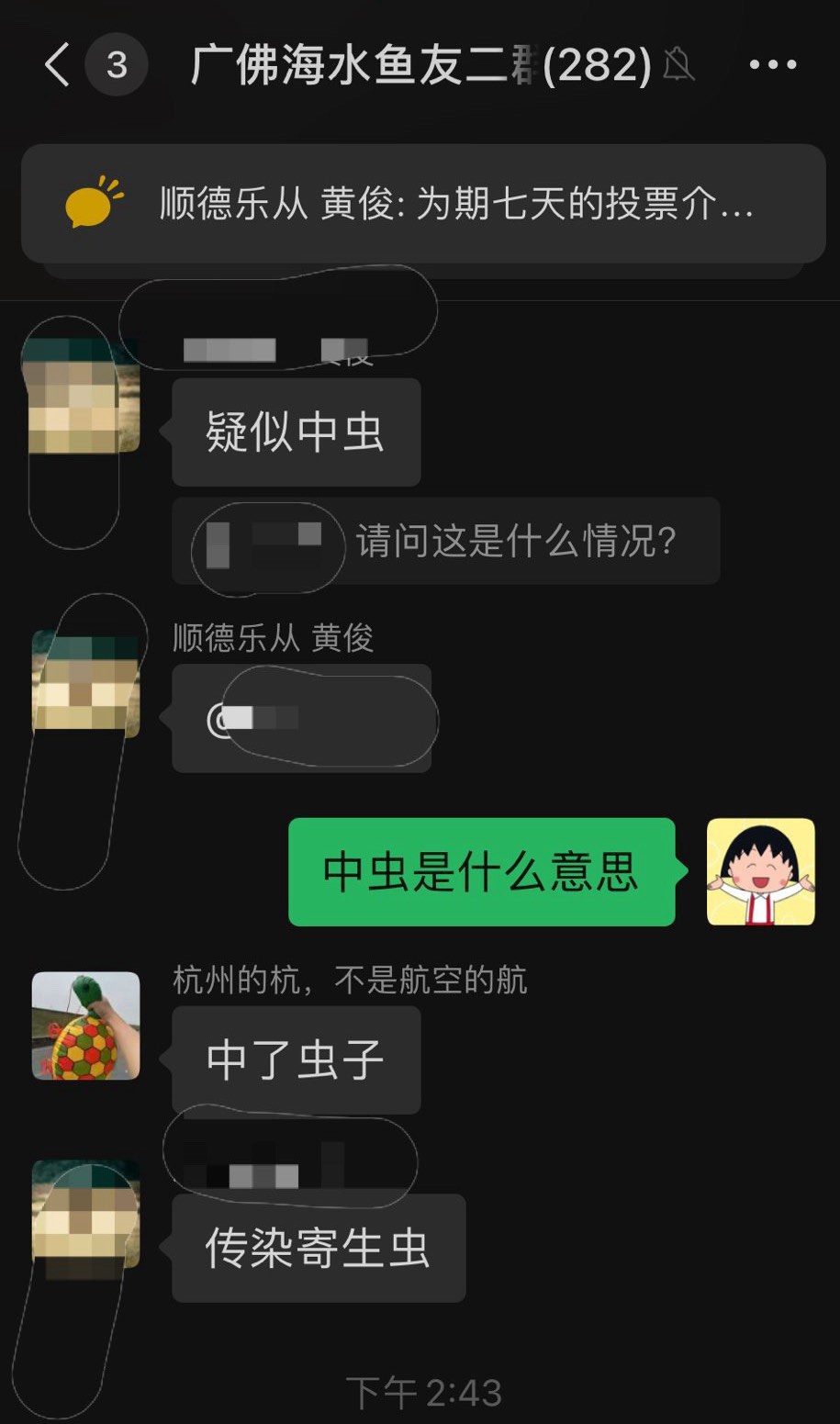The width and height of the screenshot is (840, 1424).
Task: Go back to the chat list
Action: [x=57, y=65]
